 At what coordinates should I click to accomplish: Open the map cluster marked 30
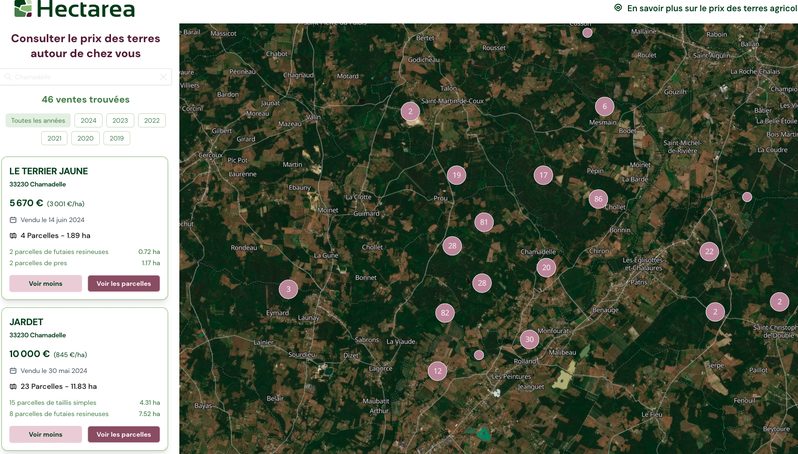coord(529,339)
